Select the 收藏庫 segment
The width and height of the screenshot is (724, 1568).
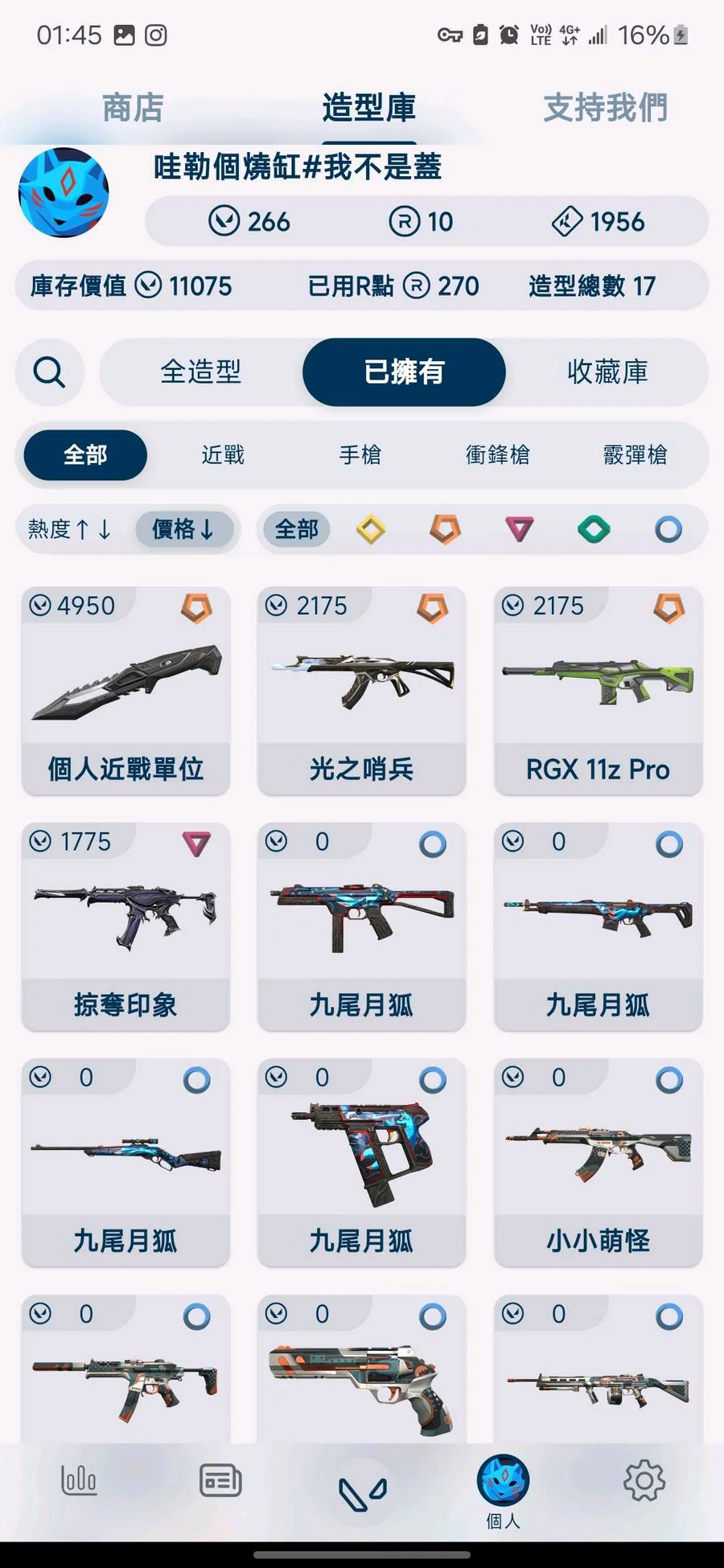pos(607,372)
